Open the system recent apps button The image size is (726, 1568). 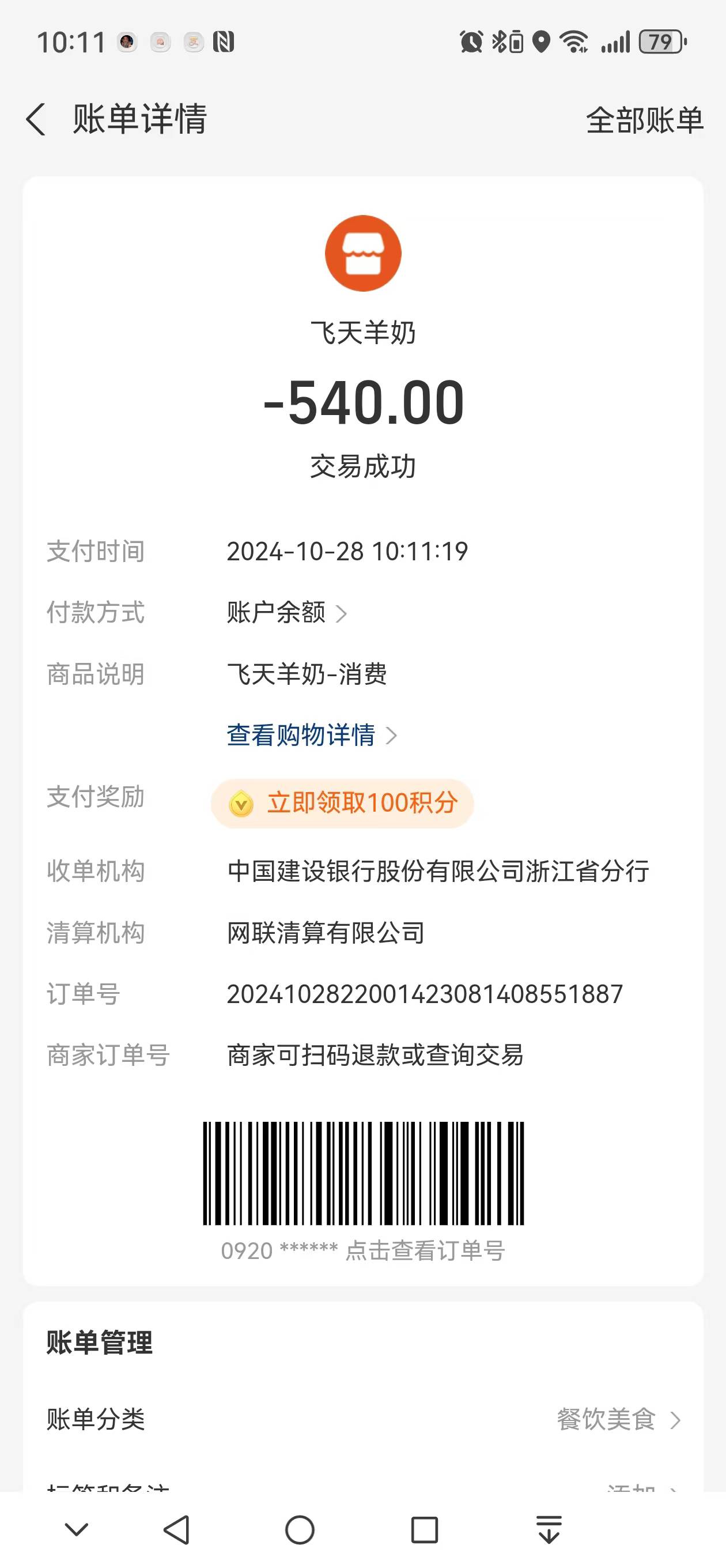(x=424, y=1529)
